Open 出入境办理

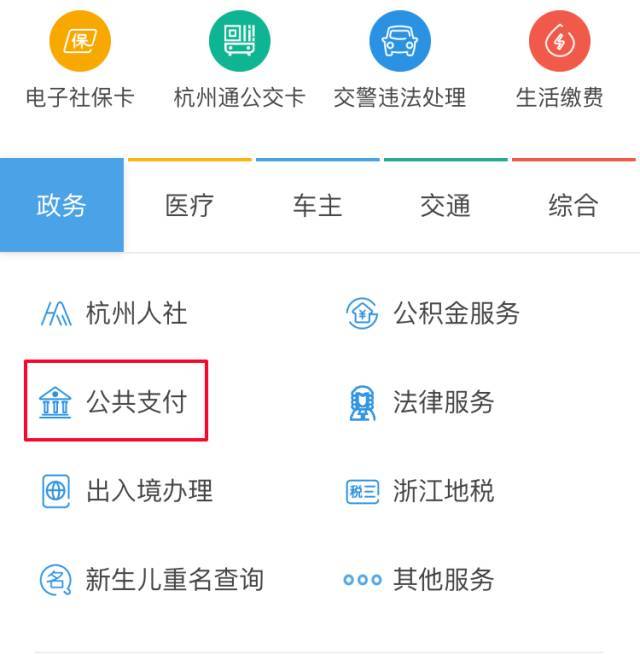click(x=127, y=491)
